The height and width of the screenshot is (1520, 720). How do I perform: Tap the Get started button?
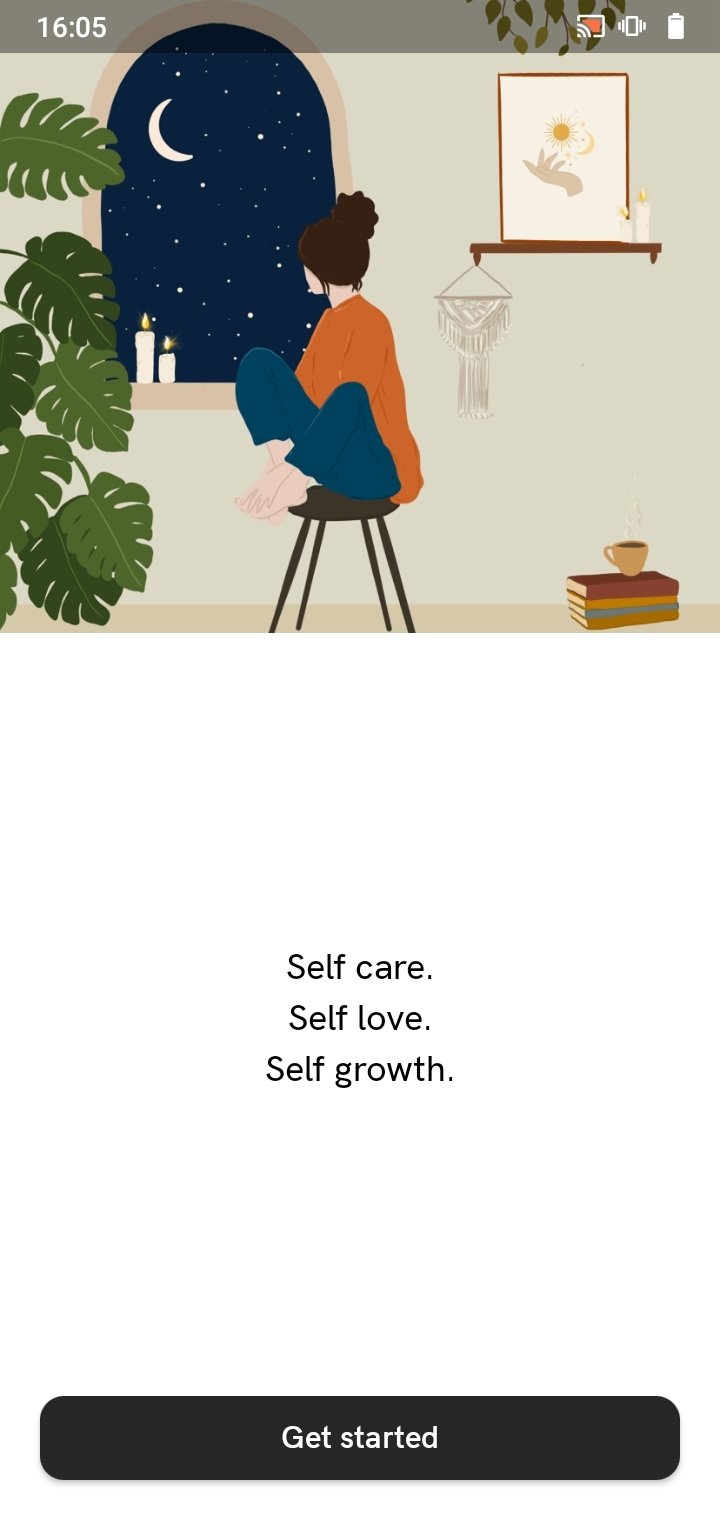coord(360,1437)
